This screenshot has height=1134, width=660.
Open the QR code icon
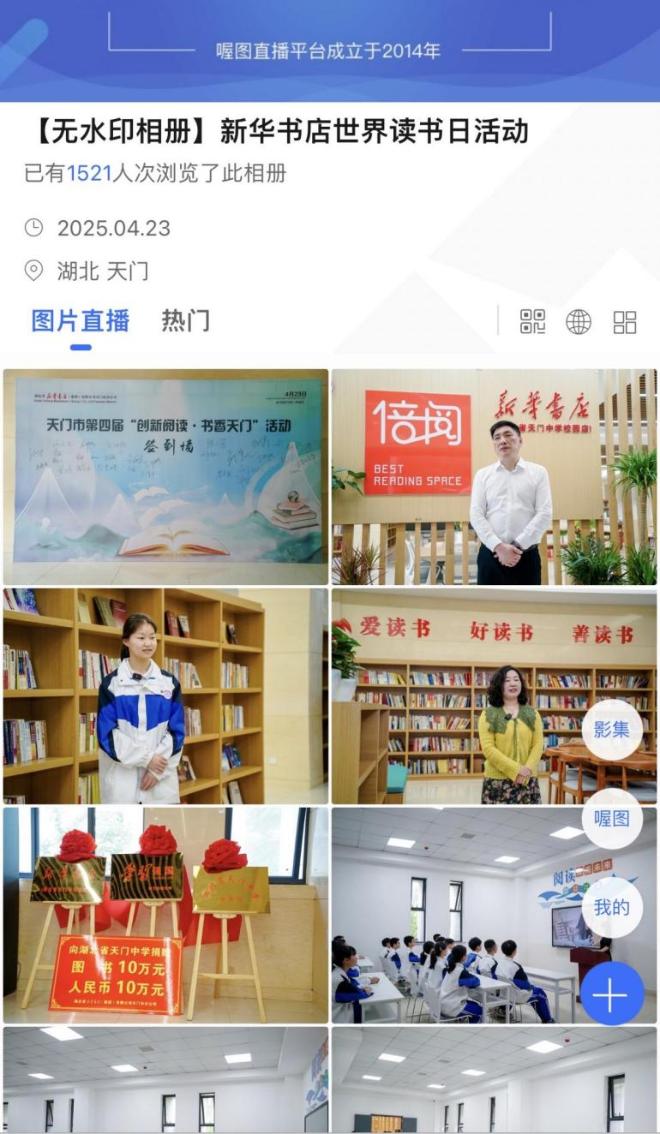pyautogui.click(x=533, y=322)
